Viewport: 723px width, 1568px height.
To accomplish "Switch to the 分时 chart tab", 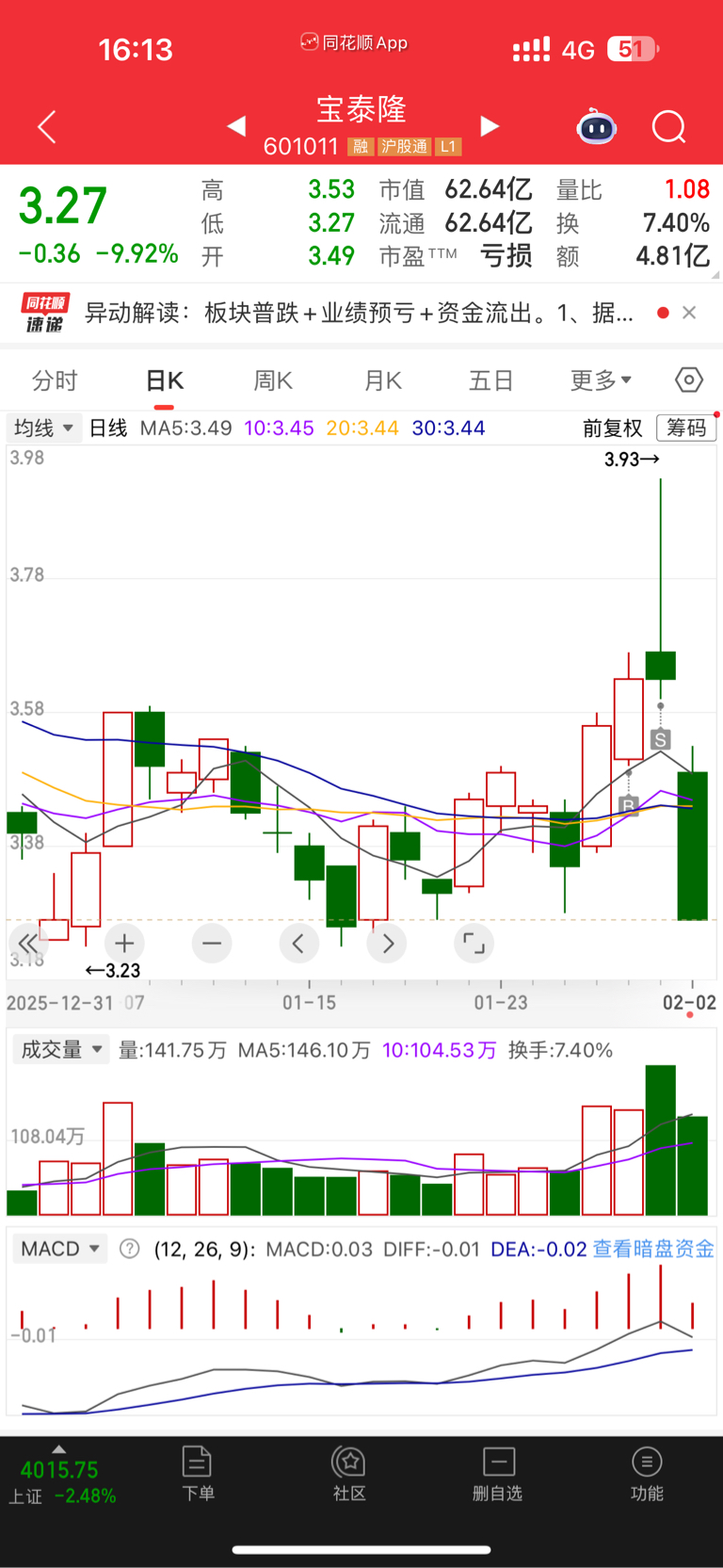I will click(55, 380).
